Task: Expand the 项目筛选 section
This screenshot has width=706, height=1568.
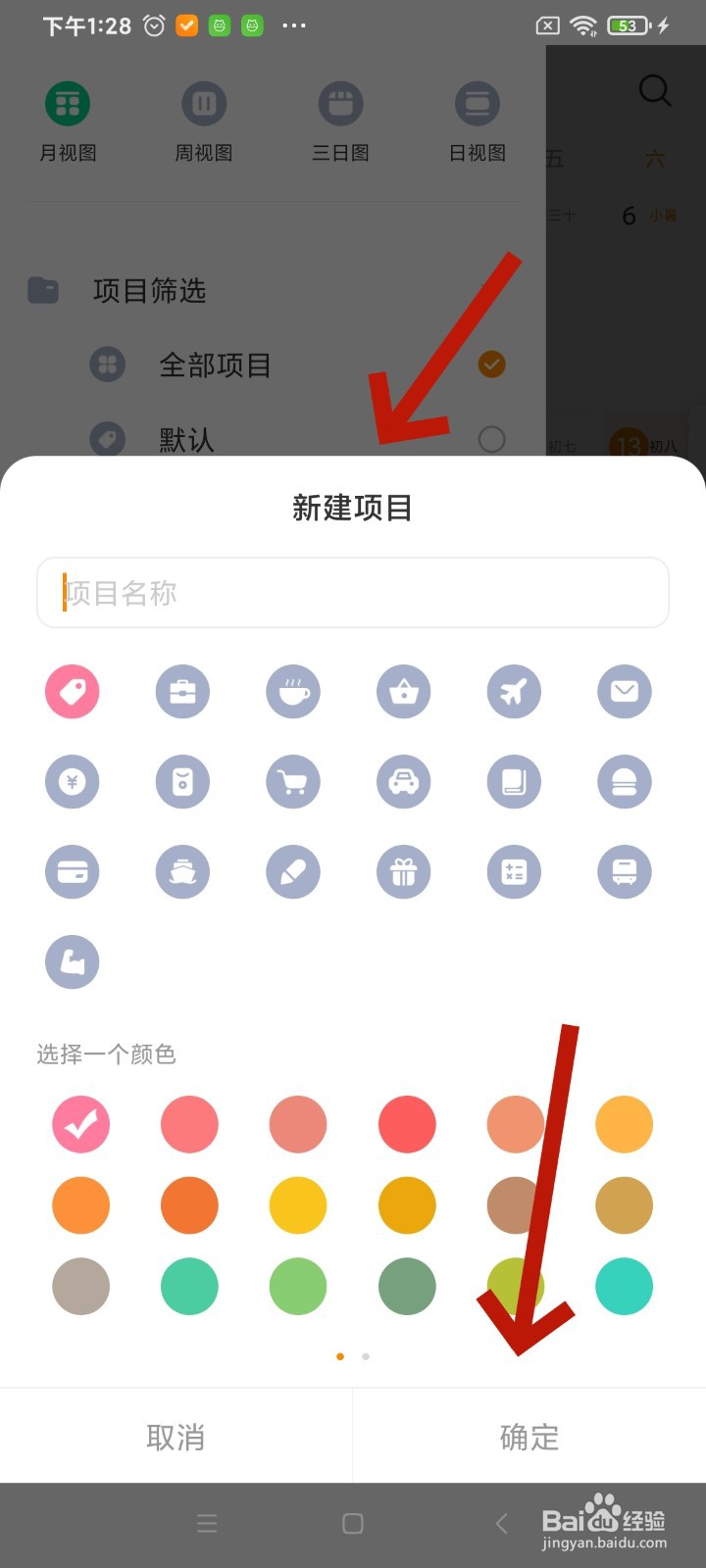Action: click(x=147, y=291)
